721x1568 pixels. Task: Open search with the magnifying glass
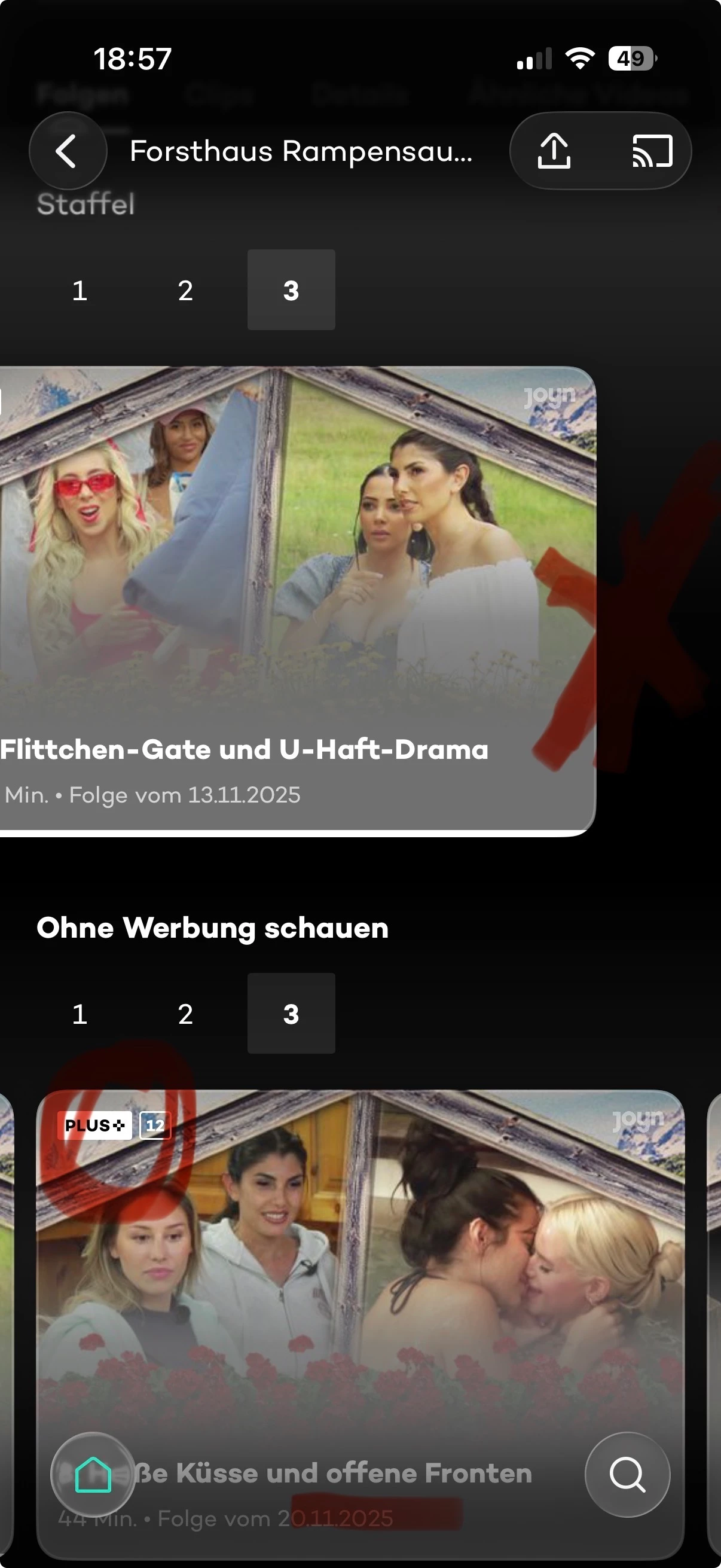tap(627, 1474)
